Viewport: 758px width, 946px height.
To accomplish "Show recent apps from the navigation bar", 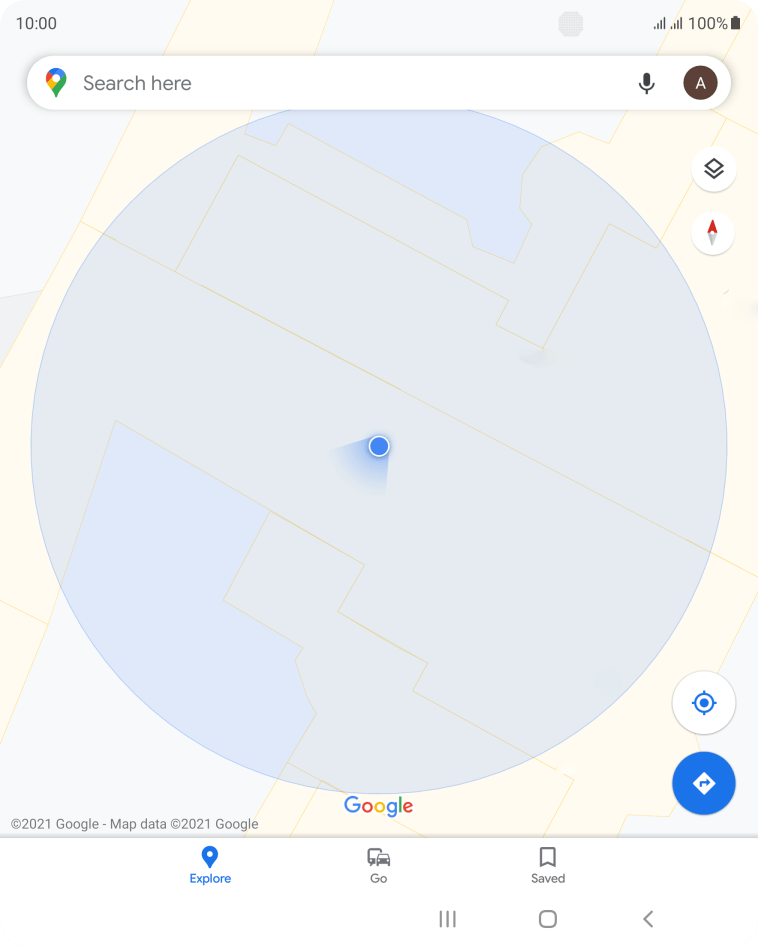I will point(448,919).
